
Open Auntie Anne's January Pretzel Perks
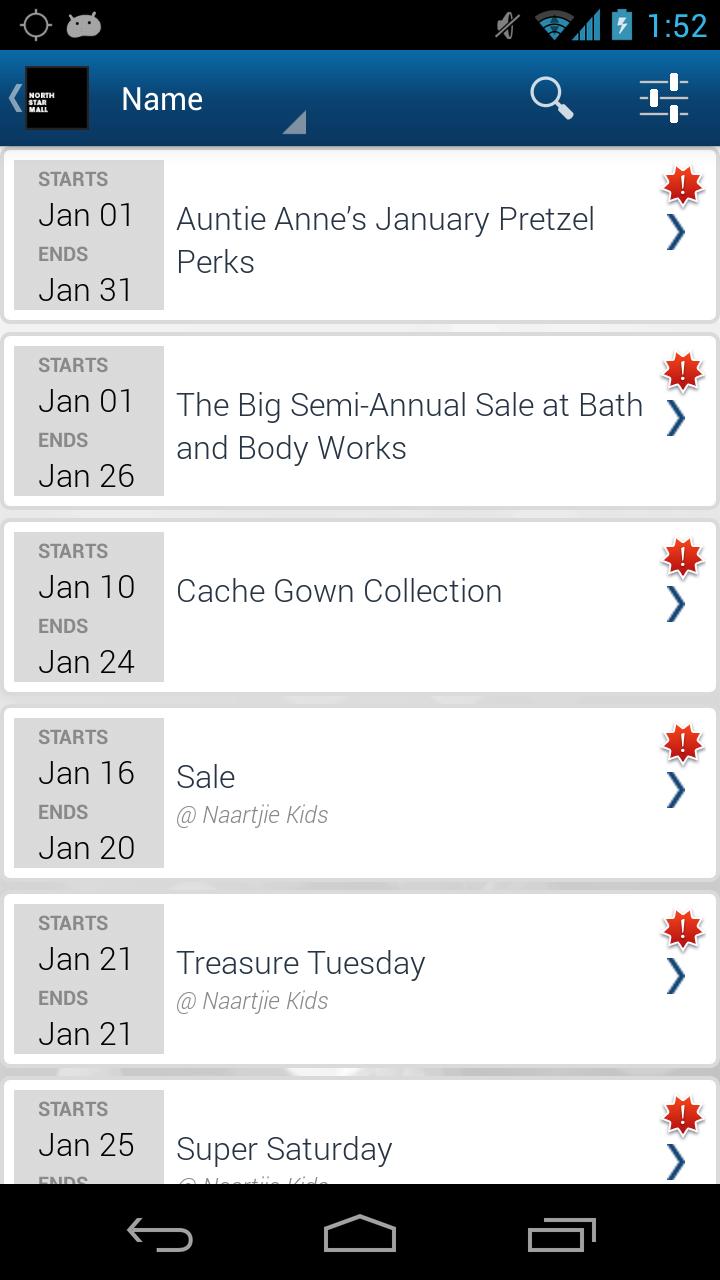[x=360, y=236]
